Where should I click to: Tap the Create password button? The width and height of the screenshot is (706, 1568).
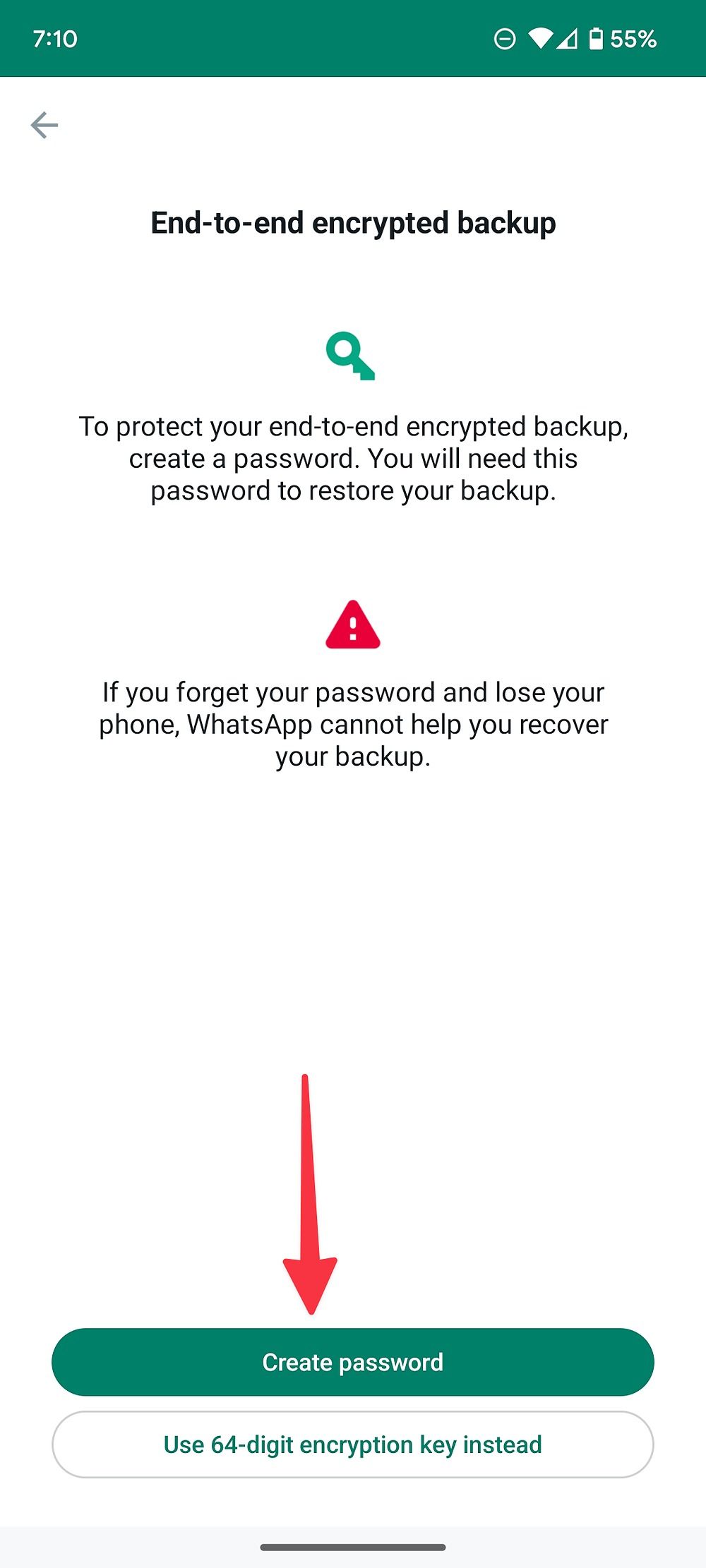352,1361
